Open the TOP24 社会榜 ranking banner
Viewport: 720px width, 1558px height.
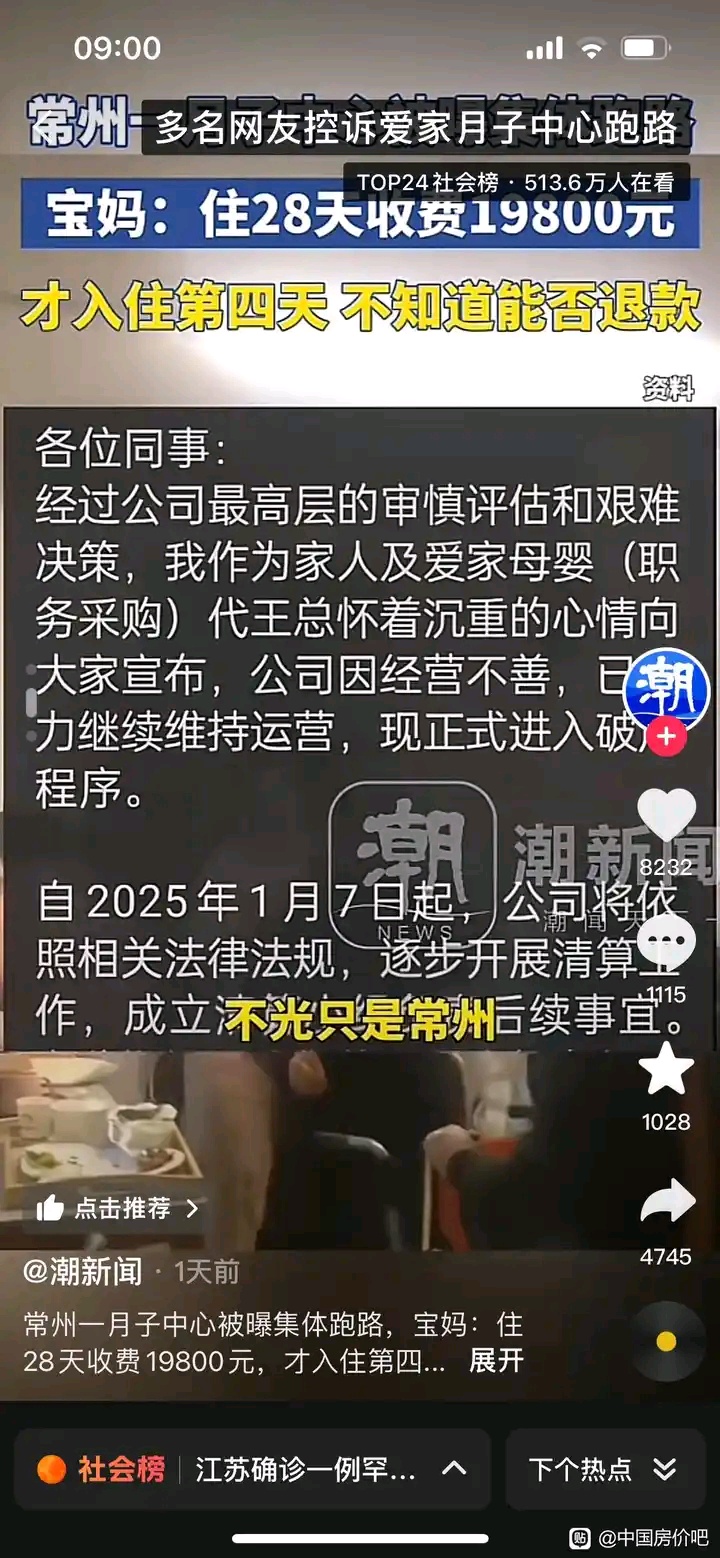click(x=516, y=182)
